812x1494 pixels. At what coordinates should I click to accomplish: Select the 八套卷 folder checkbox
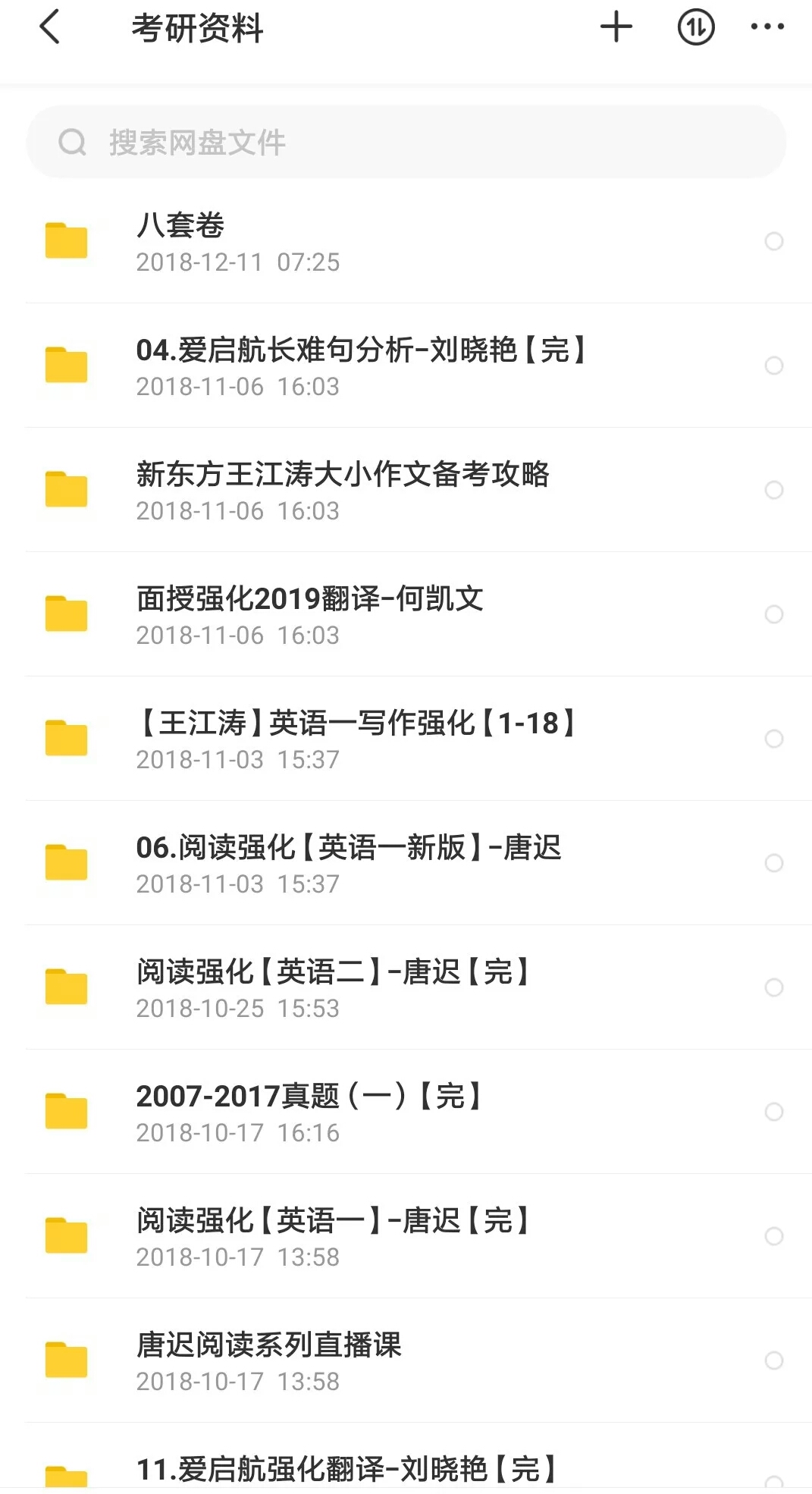[x=773, y=241]
